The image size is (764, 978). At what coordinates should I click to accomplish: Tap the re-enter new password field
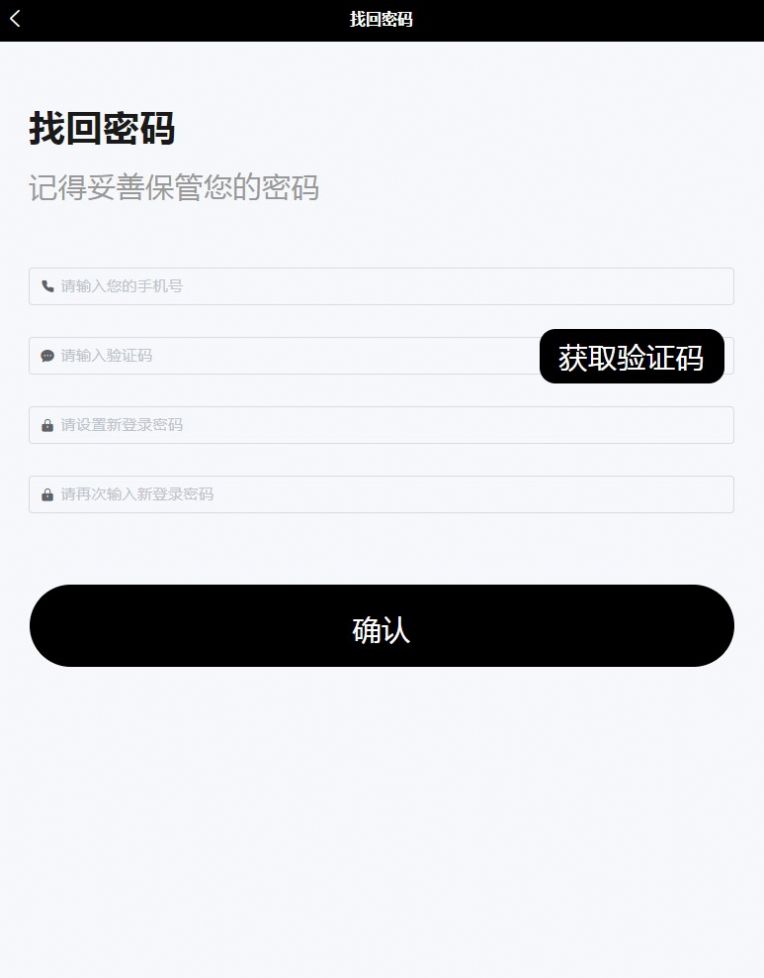click(x=380, y=494)
